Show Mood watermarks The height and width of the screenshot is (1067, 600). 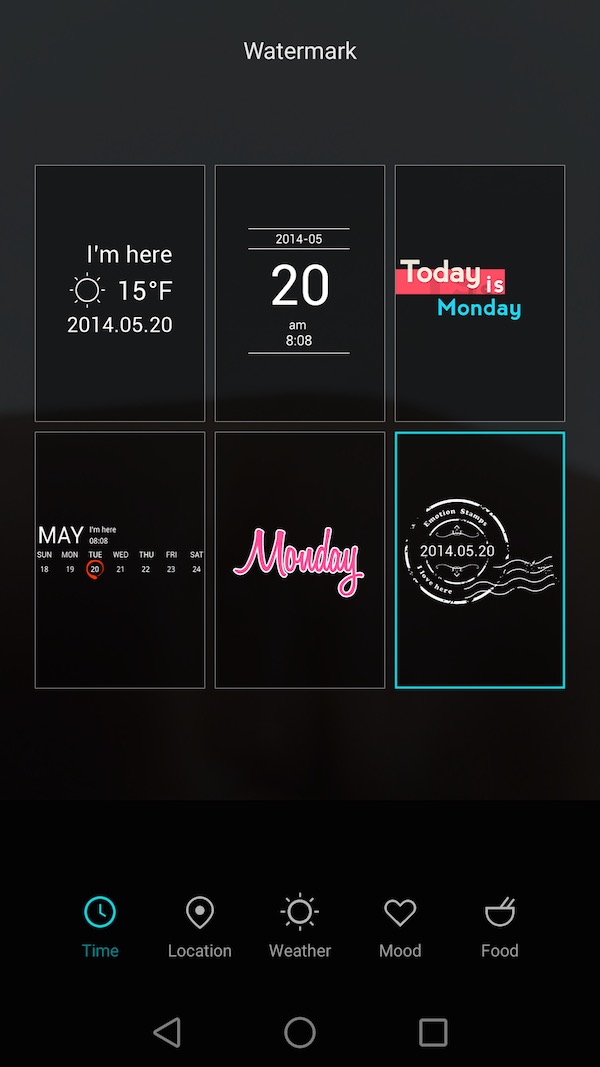pyautogui.click(x=400, y=927)
